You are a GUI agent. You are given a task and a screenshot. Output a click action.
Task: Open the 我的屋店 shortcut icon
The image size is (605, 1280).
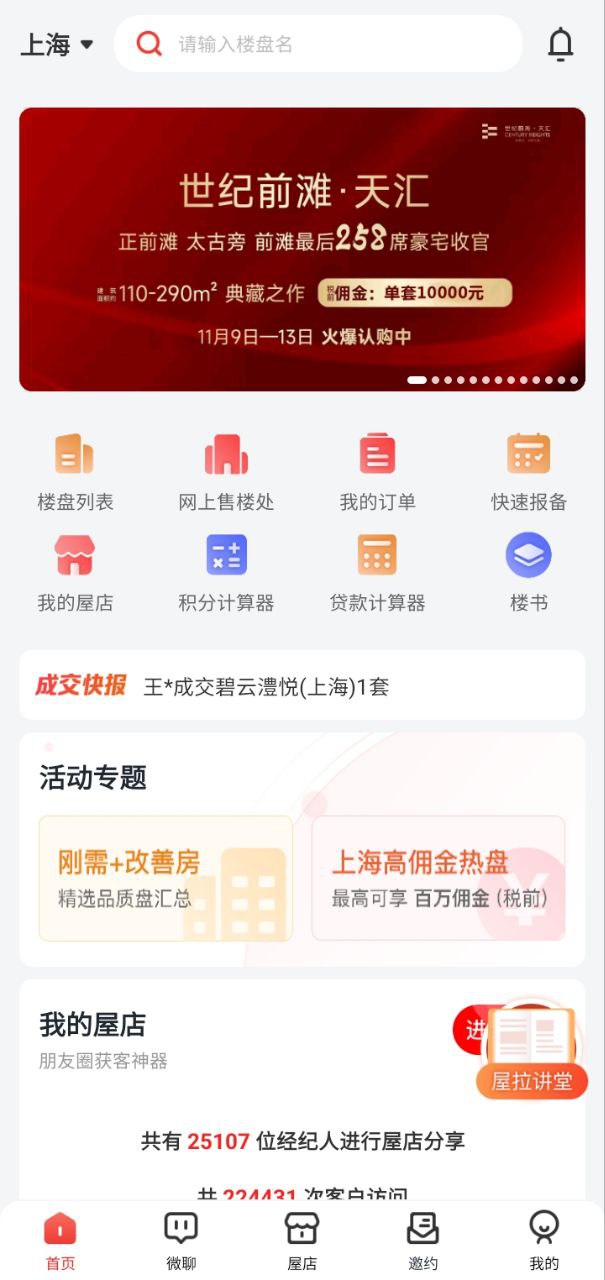[75, 572]
